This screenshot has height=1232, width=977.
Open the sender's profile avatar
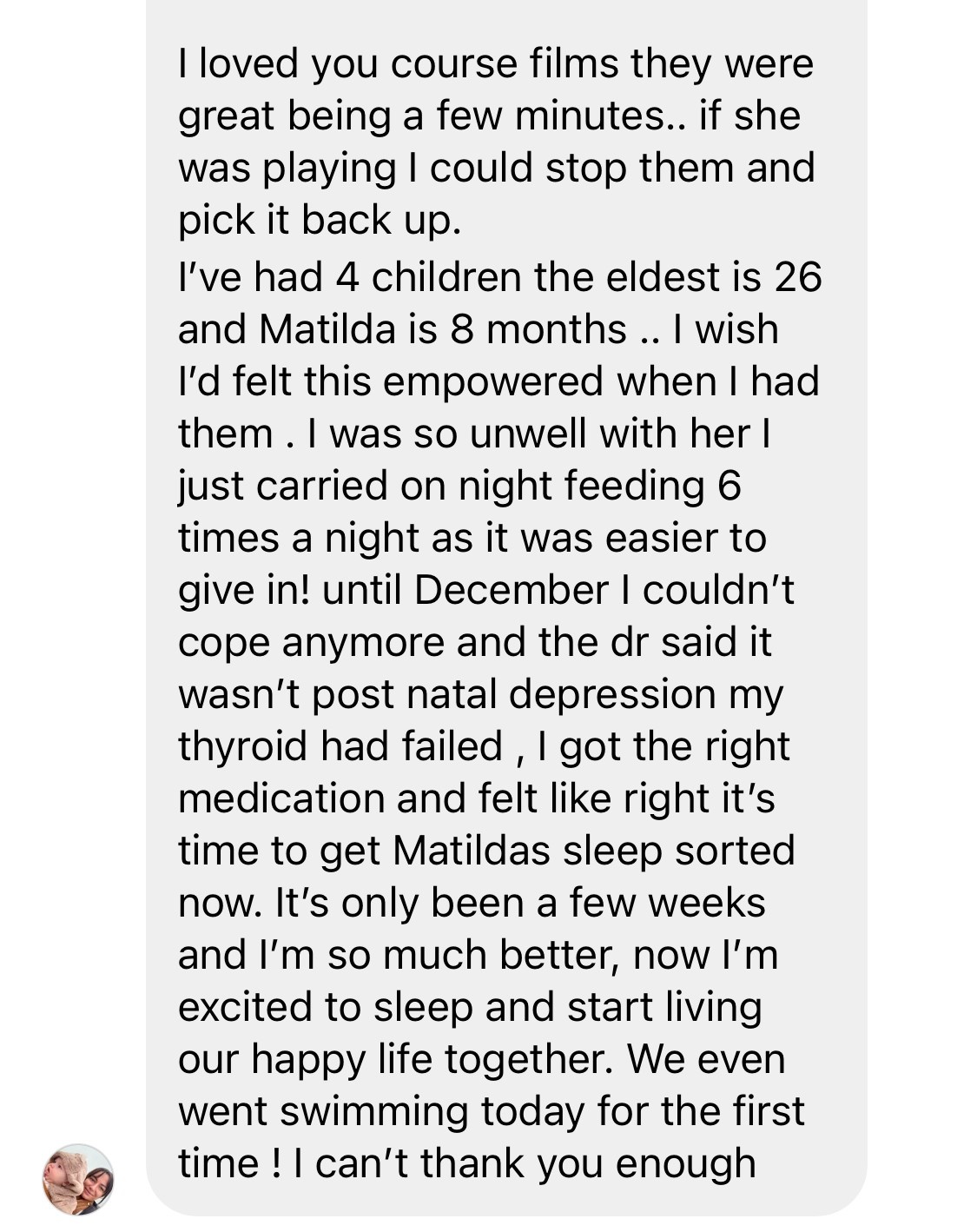[x=78, y=1179]
